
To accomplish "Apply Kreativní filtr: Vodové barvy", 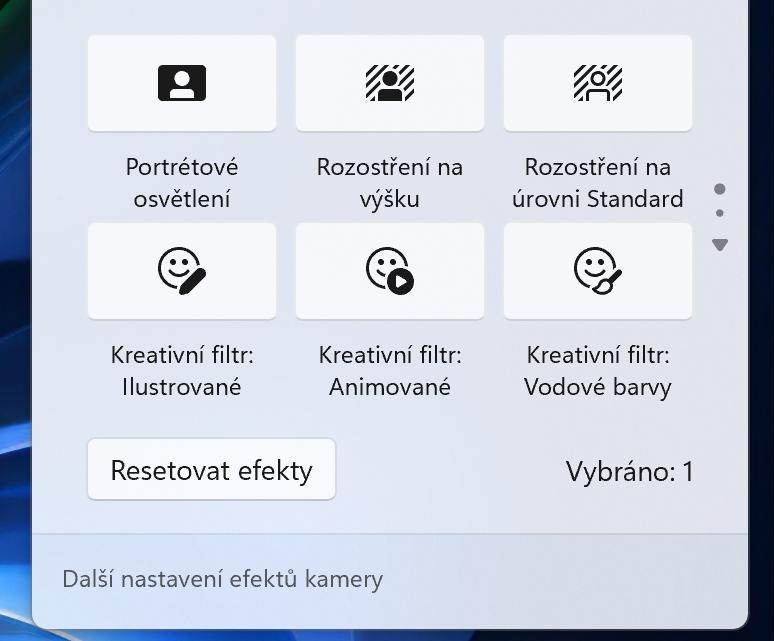I will tap(597, 271).
